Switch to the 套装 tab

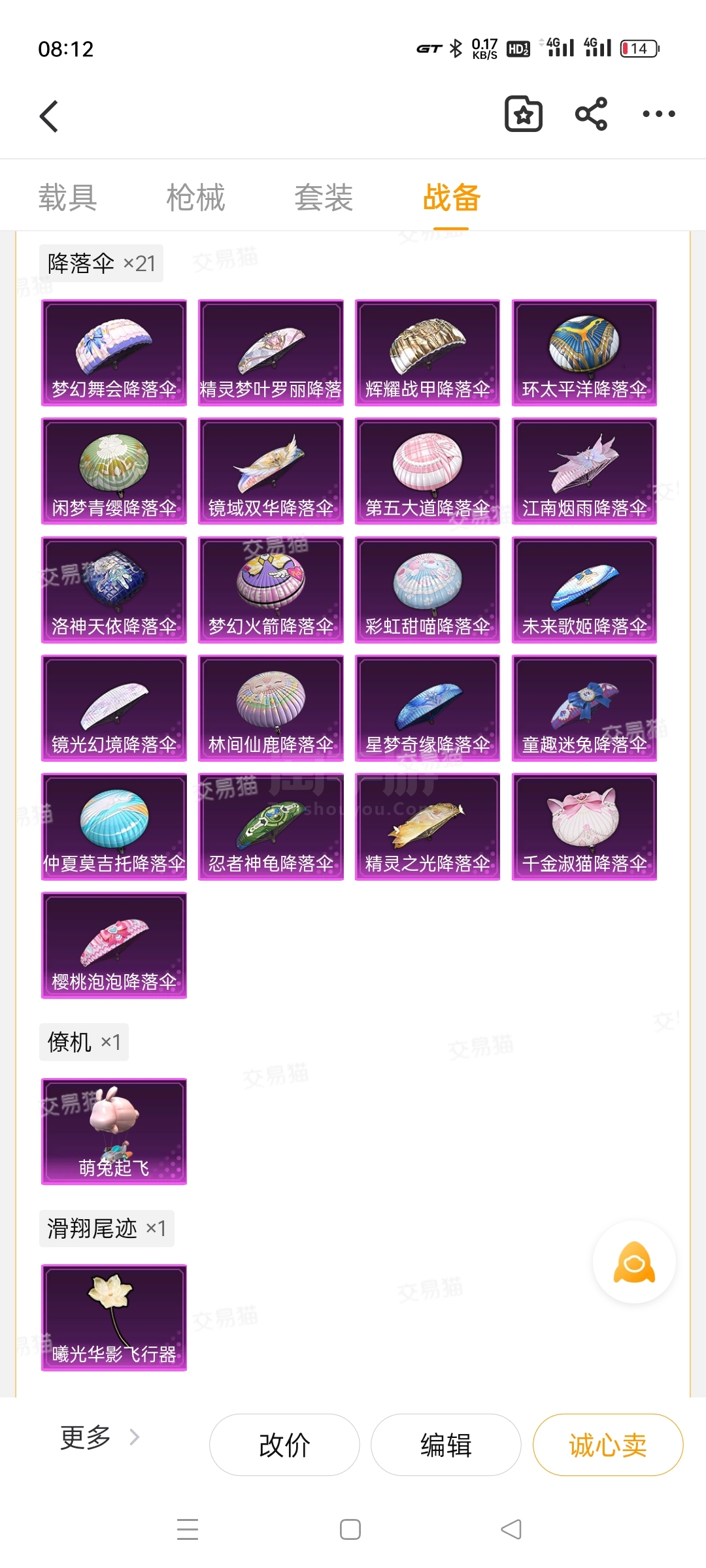pos(324,197)
